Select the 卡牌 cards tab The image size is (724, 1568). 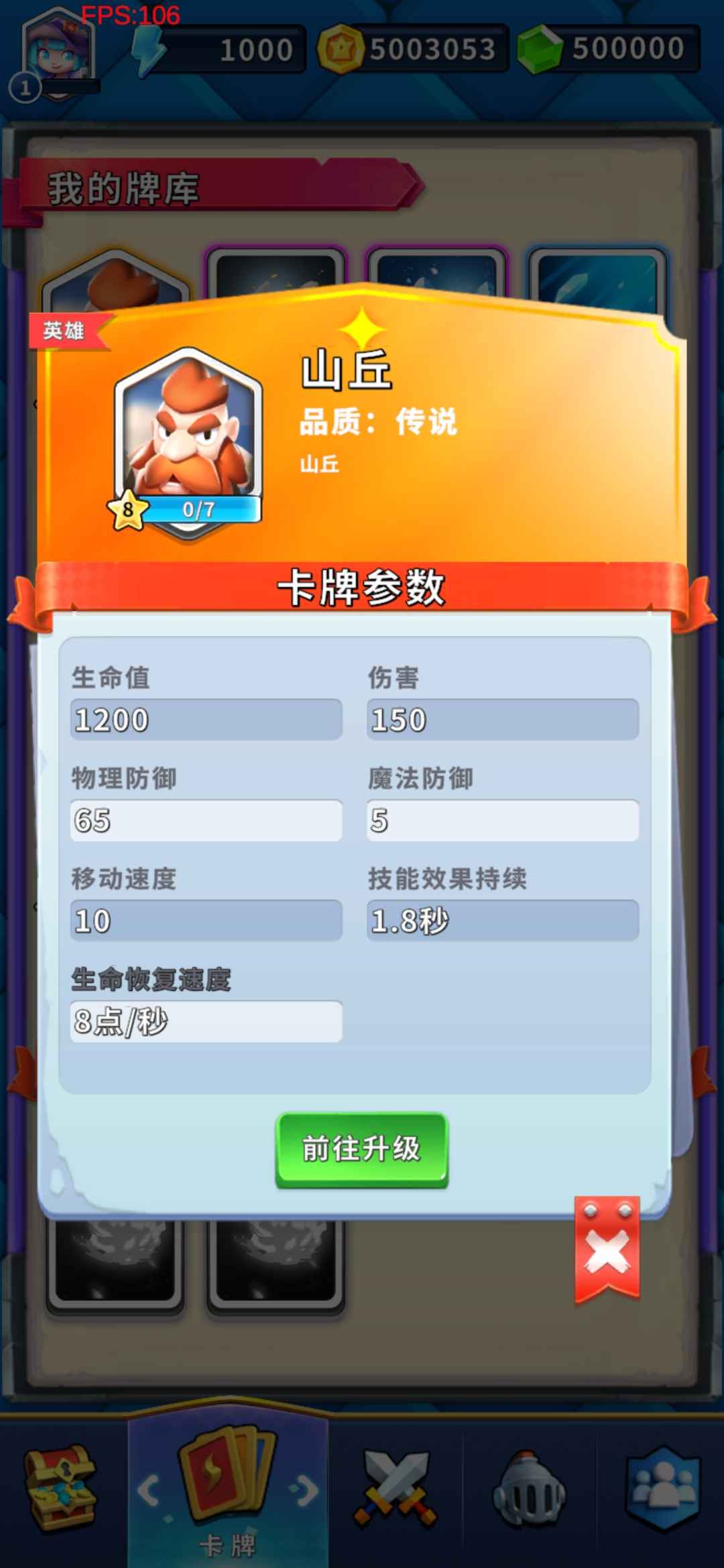pos(228,1494)
